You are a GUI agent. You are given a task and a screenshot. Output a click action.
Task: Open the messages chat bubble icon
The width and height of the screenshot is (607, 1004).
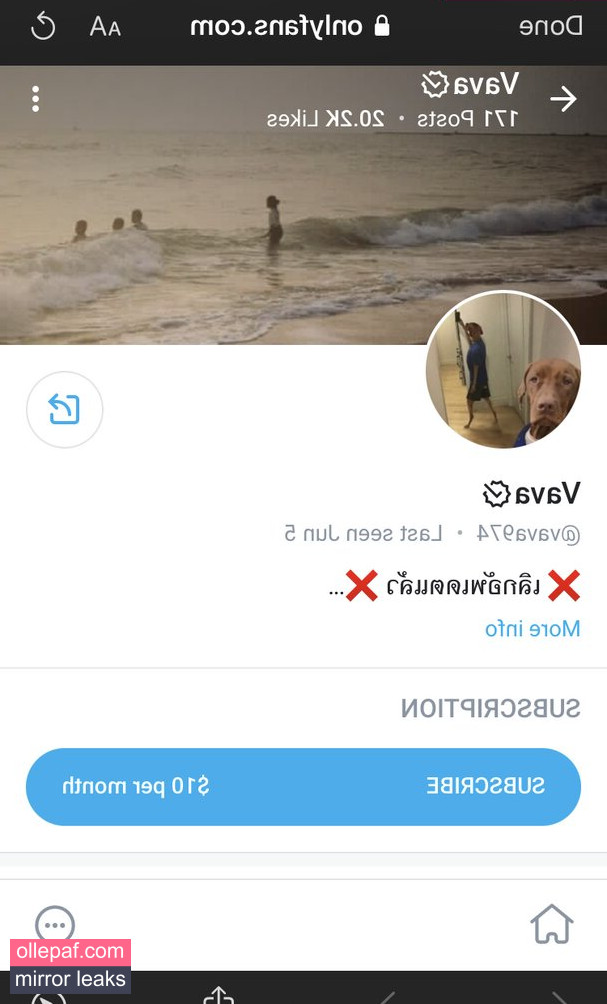pyautogui.click(x=55, y=924)
